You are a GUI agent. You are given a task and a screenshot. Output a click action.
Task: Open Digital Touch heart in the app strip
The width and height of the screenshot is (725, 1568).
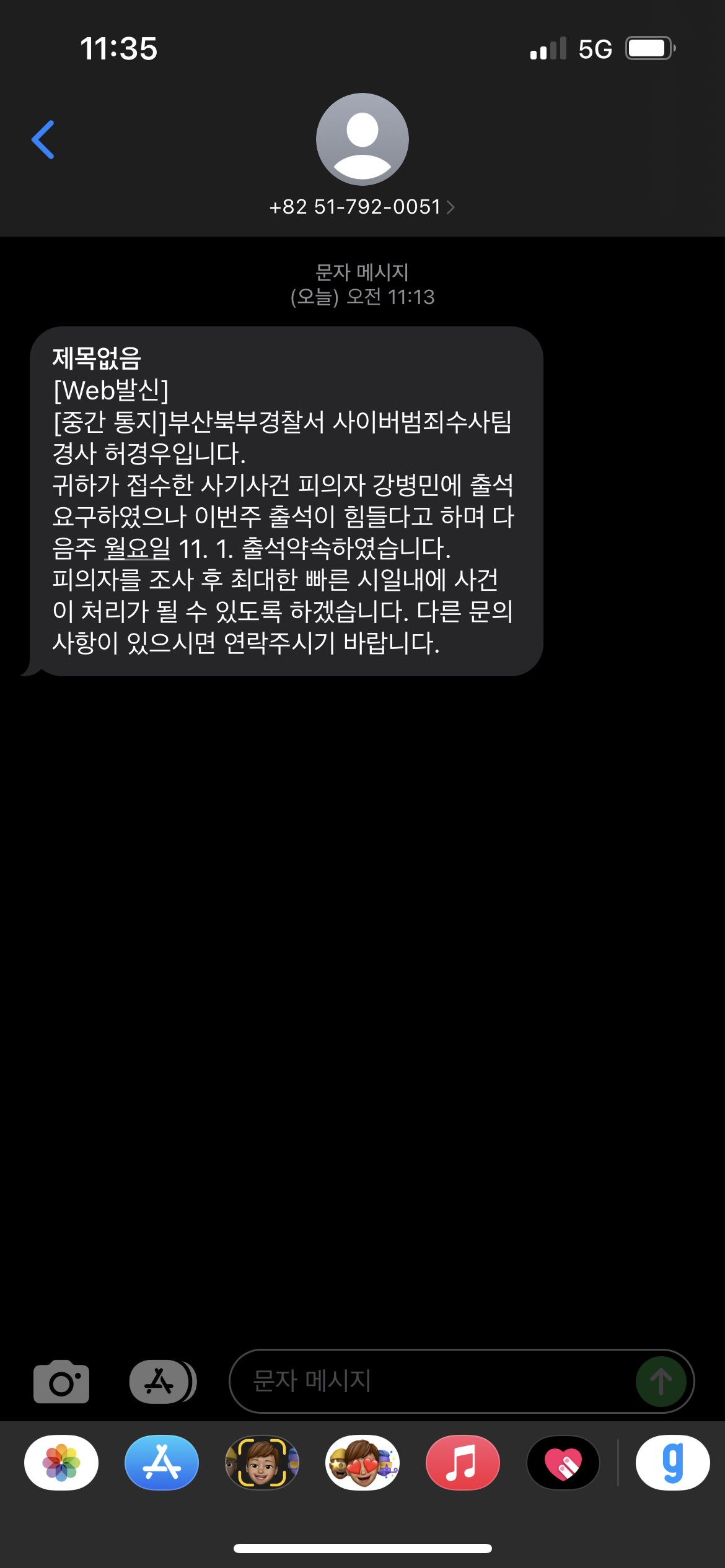(x=563, y=1463)
